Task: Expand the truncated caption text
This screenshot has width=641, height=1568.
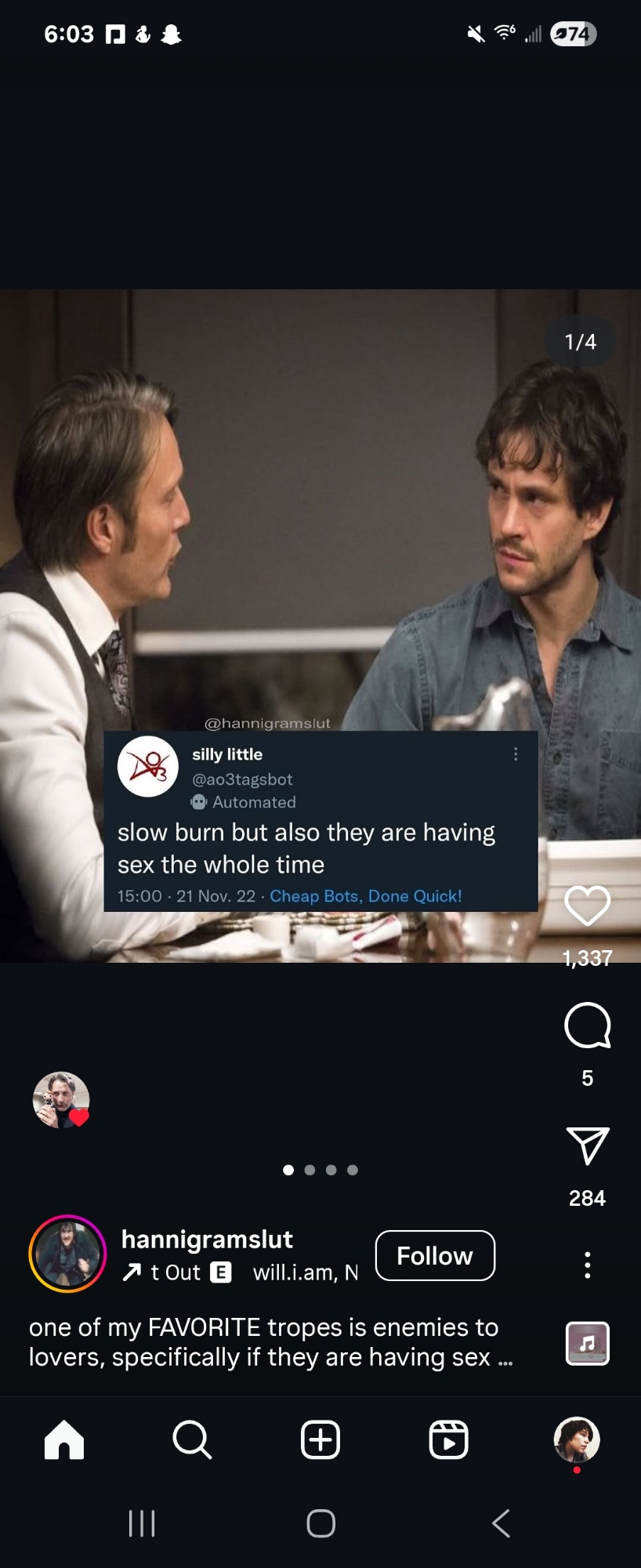Action: point(505,1359)
